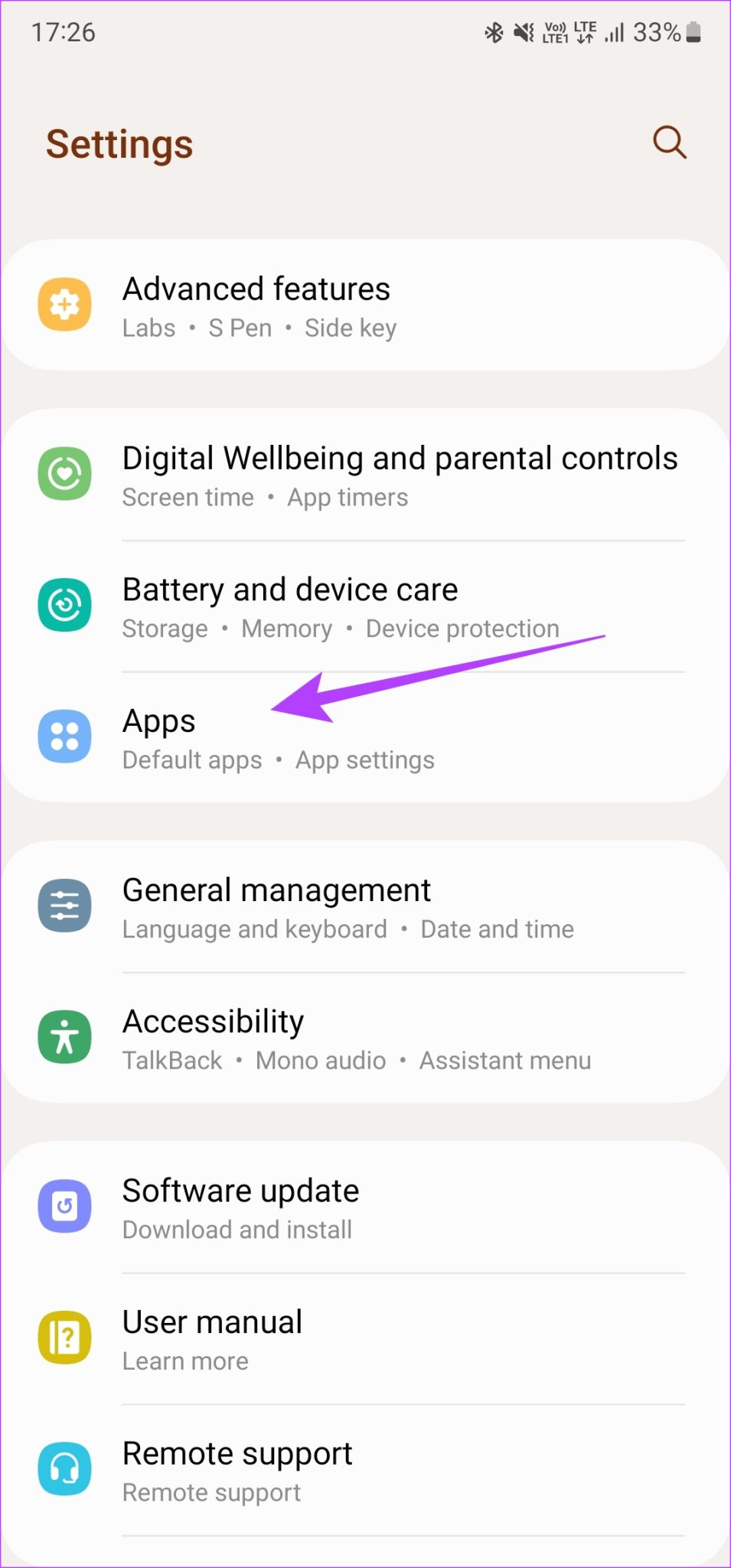Open the settings search icon
This screenshot has width=731, height=1568.
(x=669, y=142)
